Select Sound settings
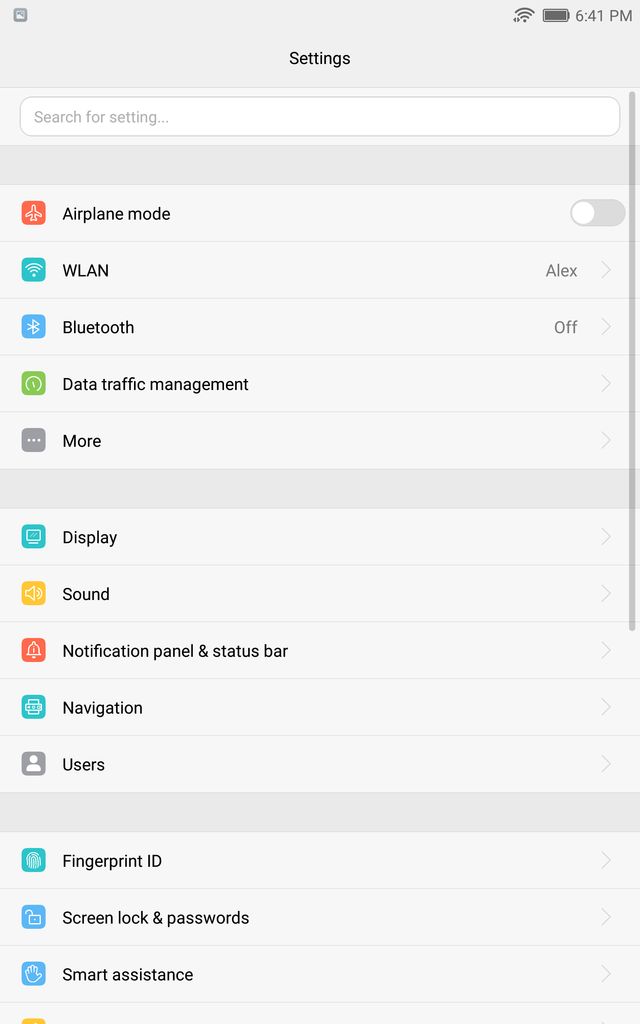The image size is (640, 1024). [x=319, y=594]
